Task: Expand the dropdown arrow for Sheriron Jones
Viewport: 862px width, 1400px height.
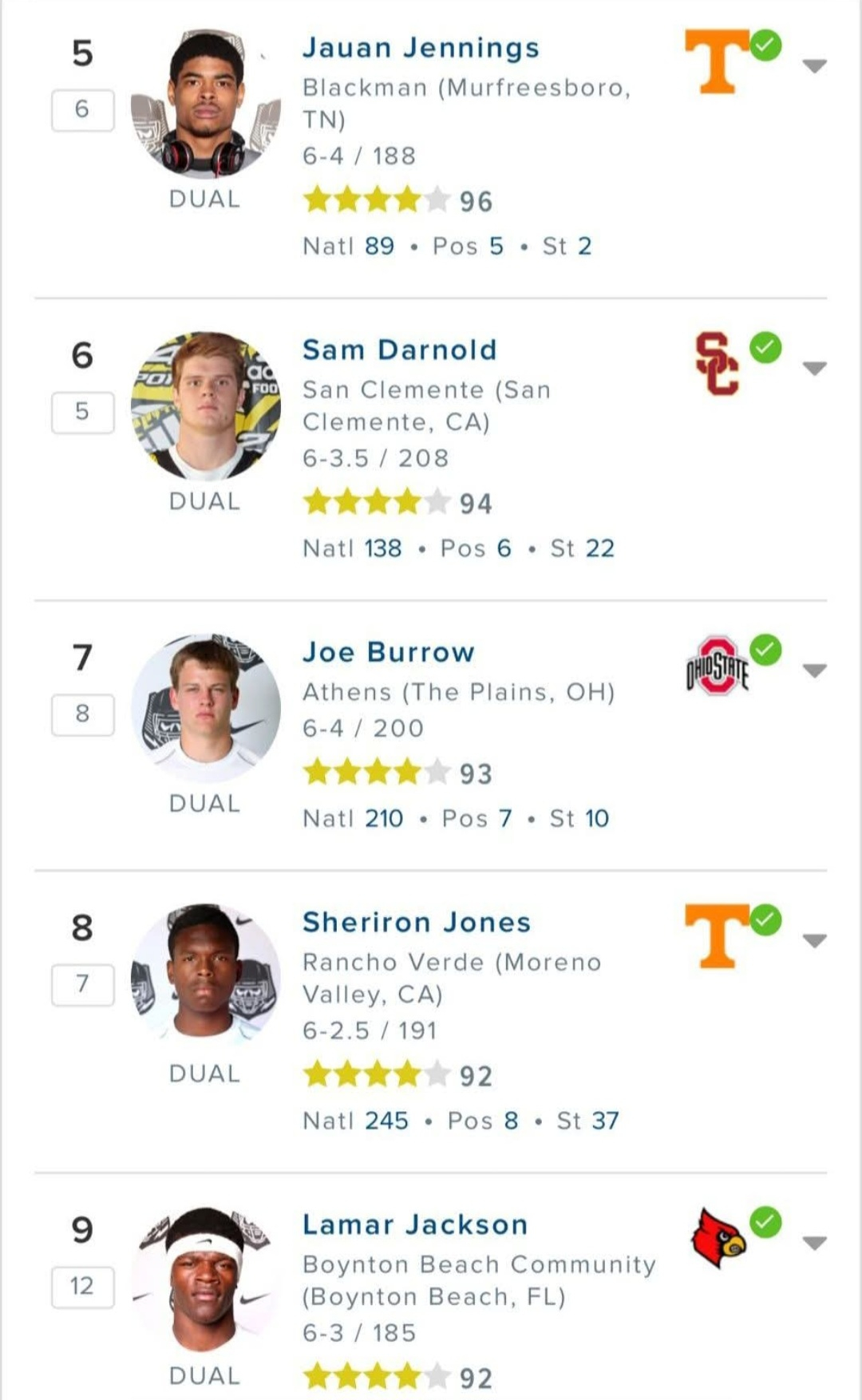Action: point(813,940)
